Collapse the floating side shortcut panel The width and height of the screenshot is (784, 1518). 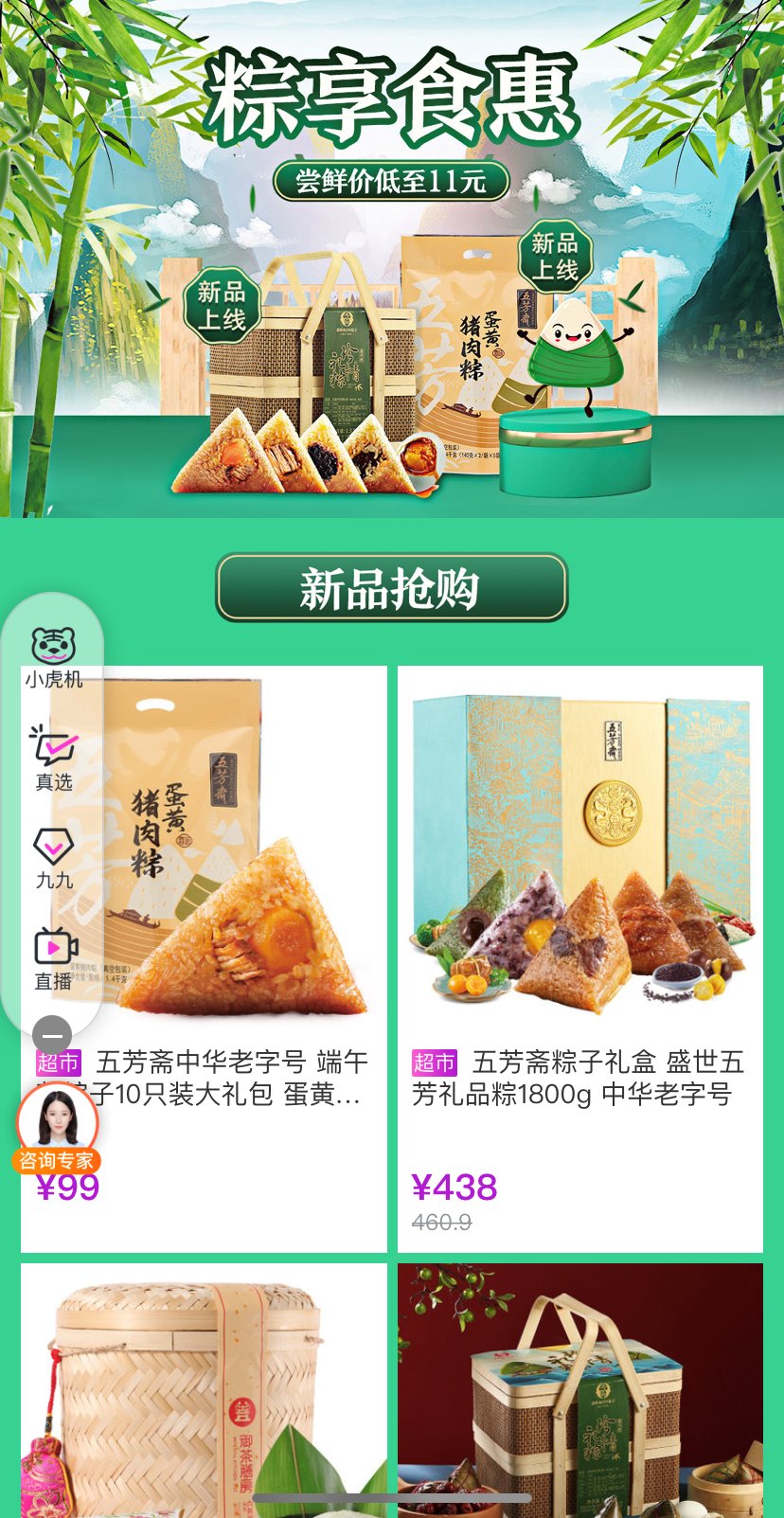52,1035
